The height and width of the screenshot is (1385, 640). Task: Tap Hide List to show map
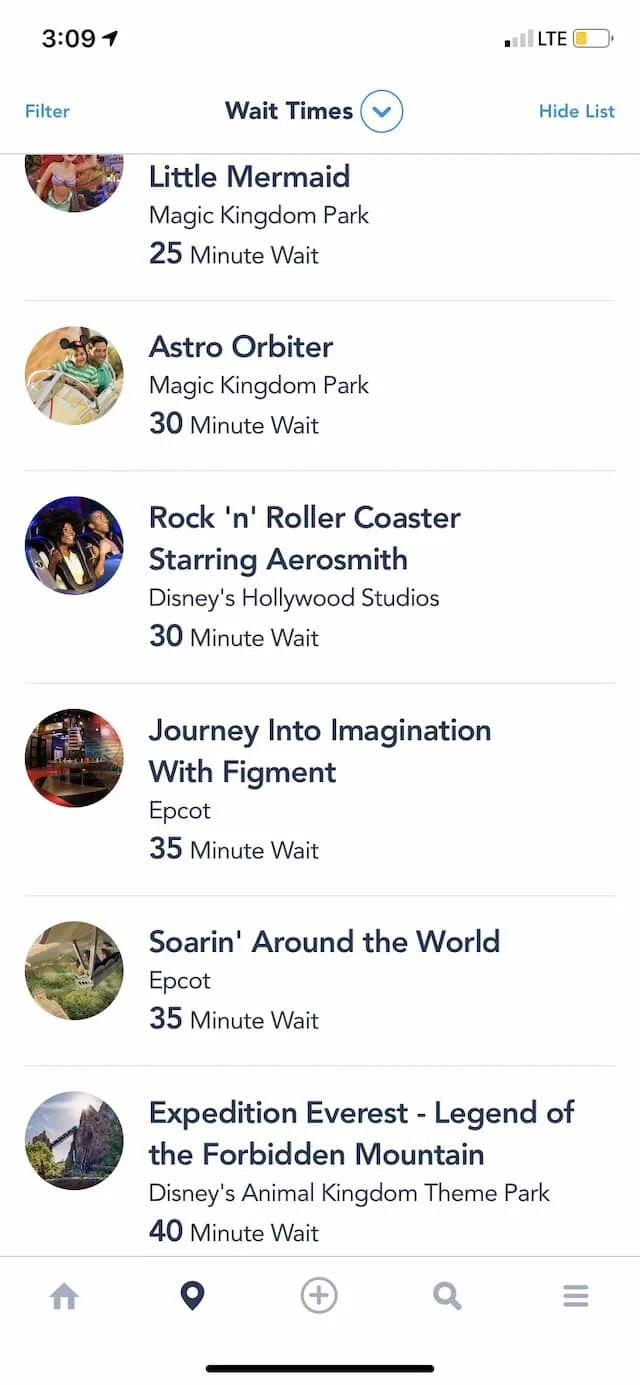click(x=577, y=111)
